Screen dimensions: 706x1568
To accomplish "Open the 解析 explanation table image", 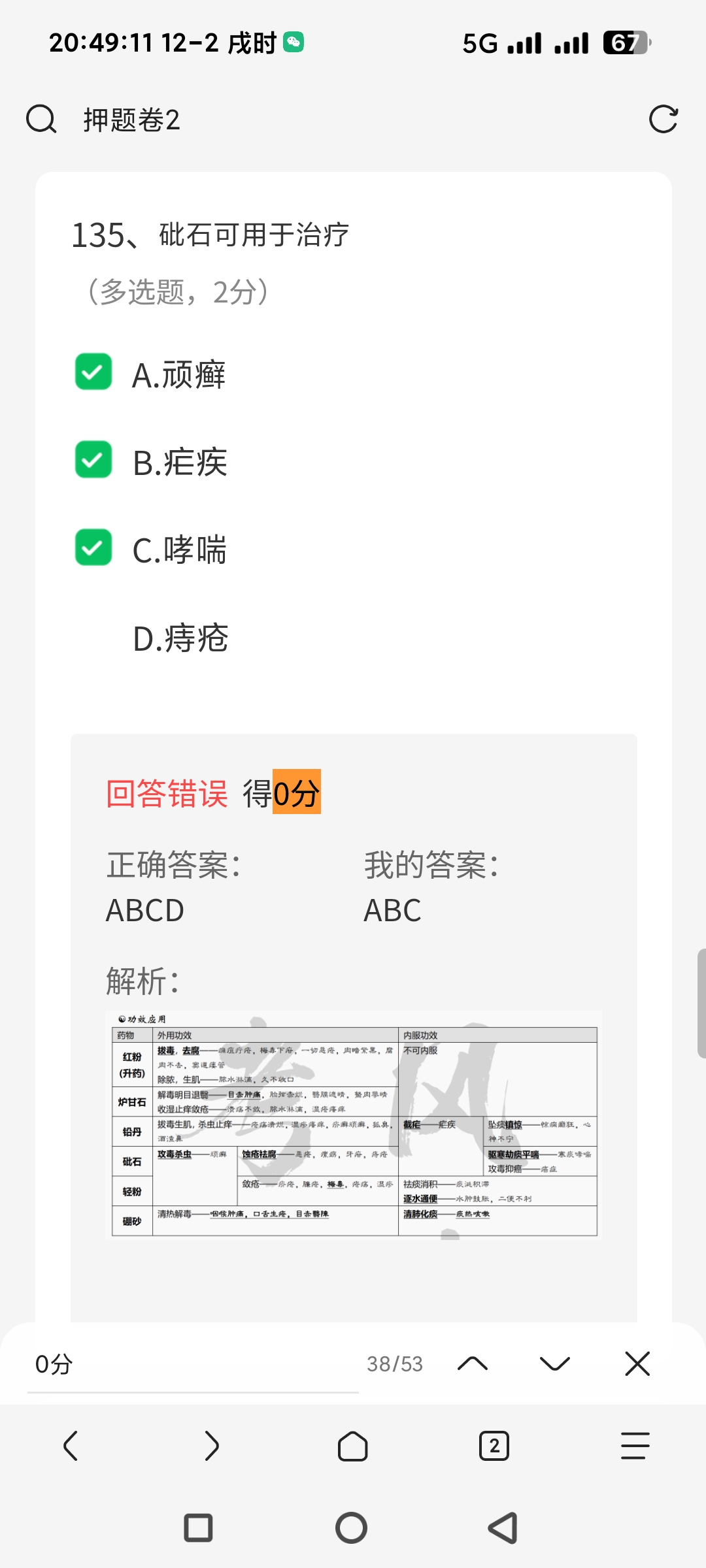I will 354,1124.
